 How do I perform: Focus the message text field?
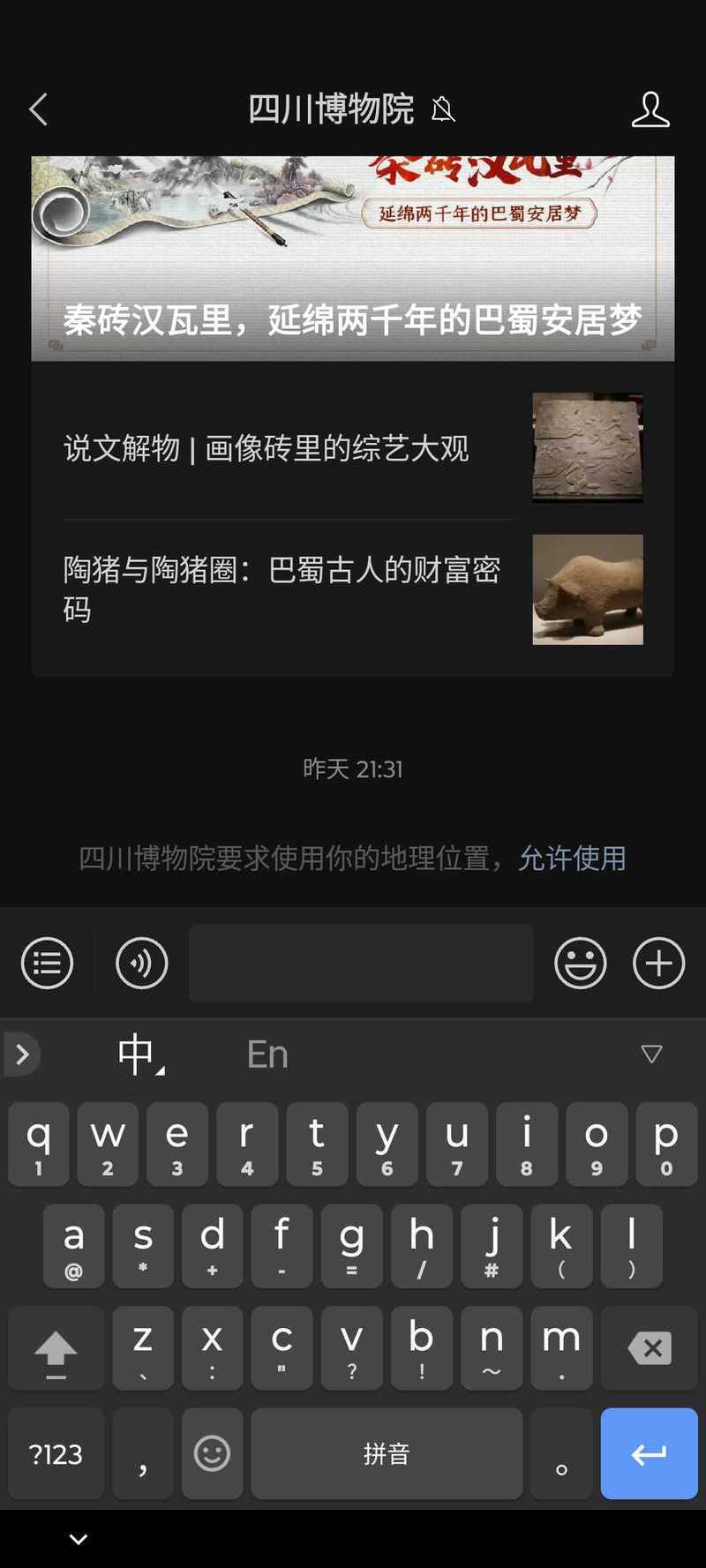361,963
